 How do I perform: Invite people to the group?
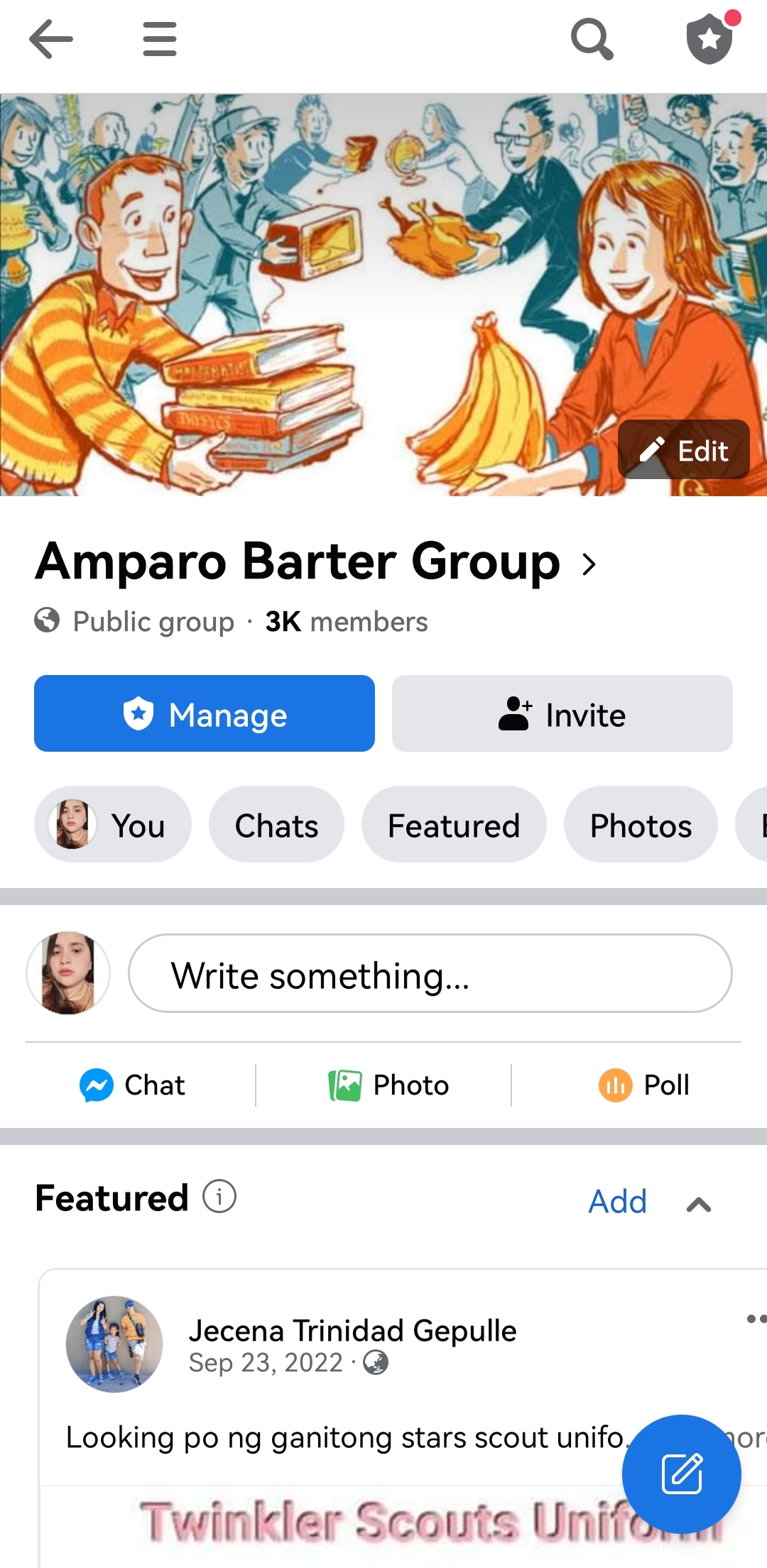pyautogui.click(x=562, y=713)
